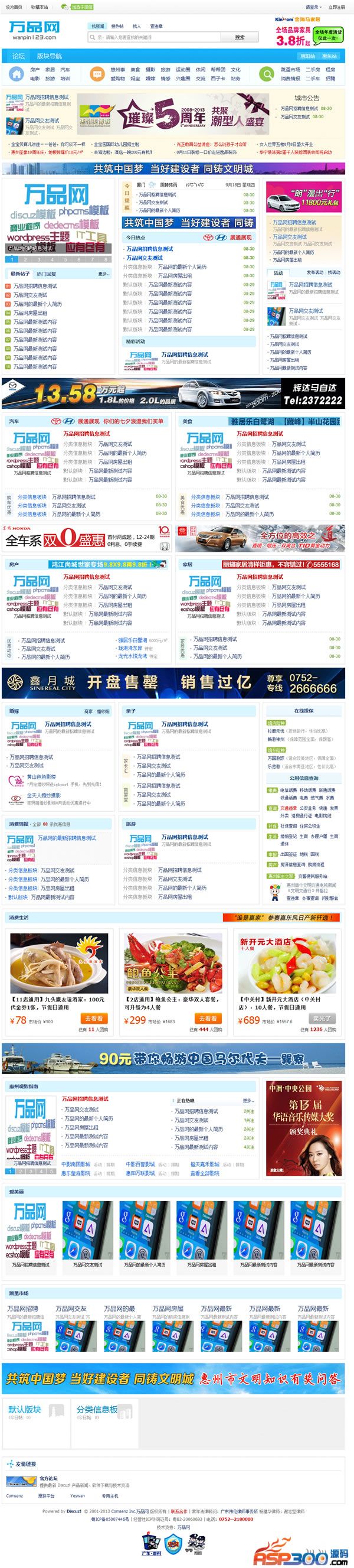
Task: Open the 新开元大酒店 deal card
Action: pyautogui.click(x=286, y=968)
